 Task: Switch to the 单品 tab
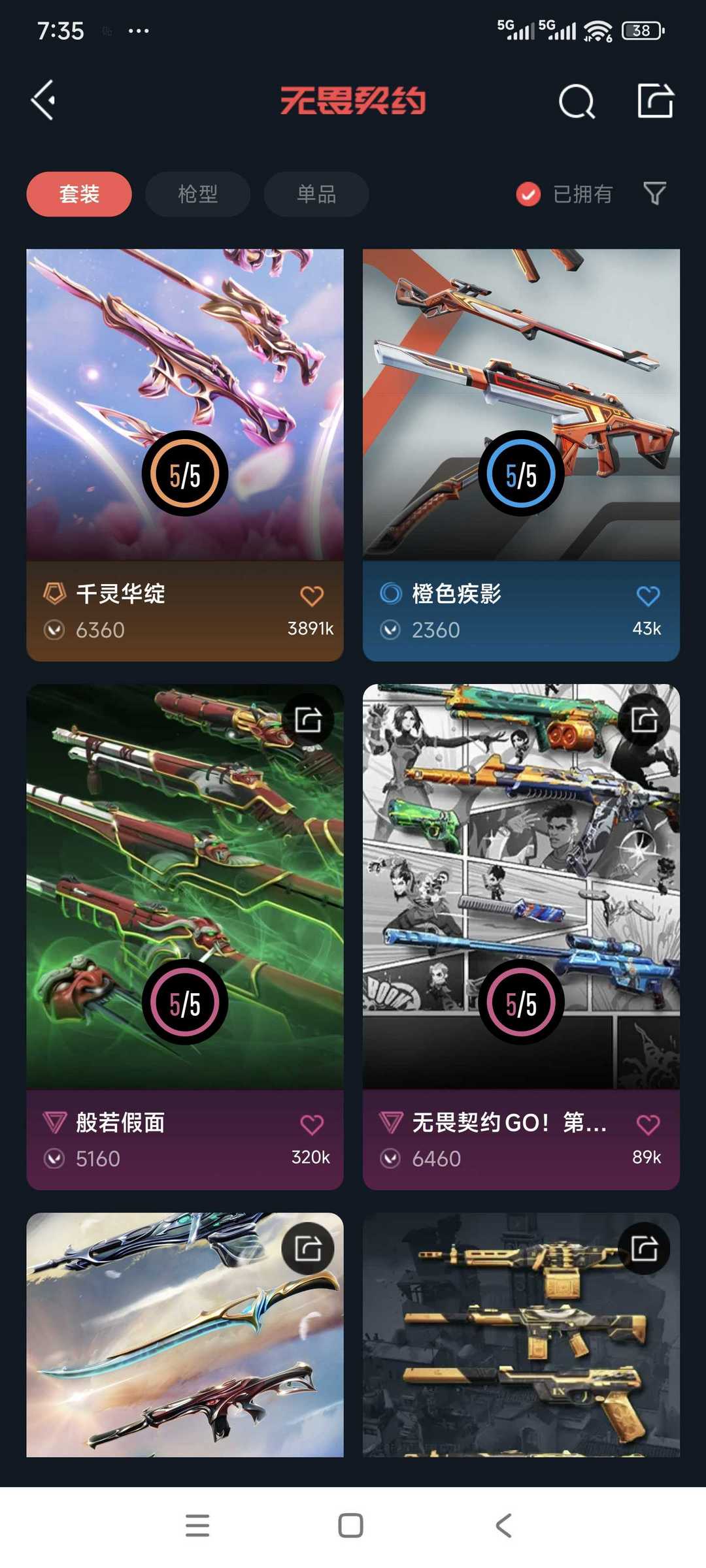(316, 194)
